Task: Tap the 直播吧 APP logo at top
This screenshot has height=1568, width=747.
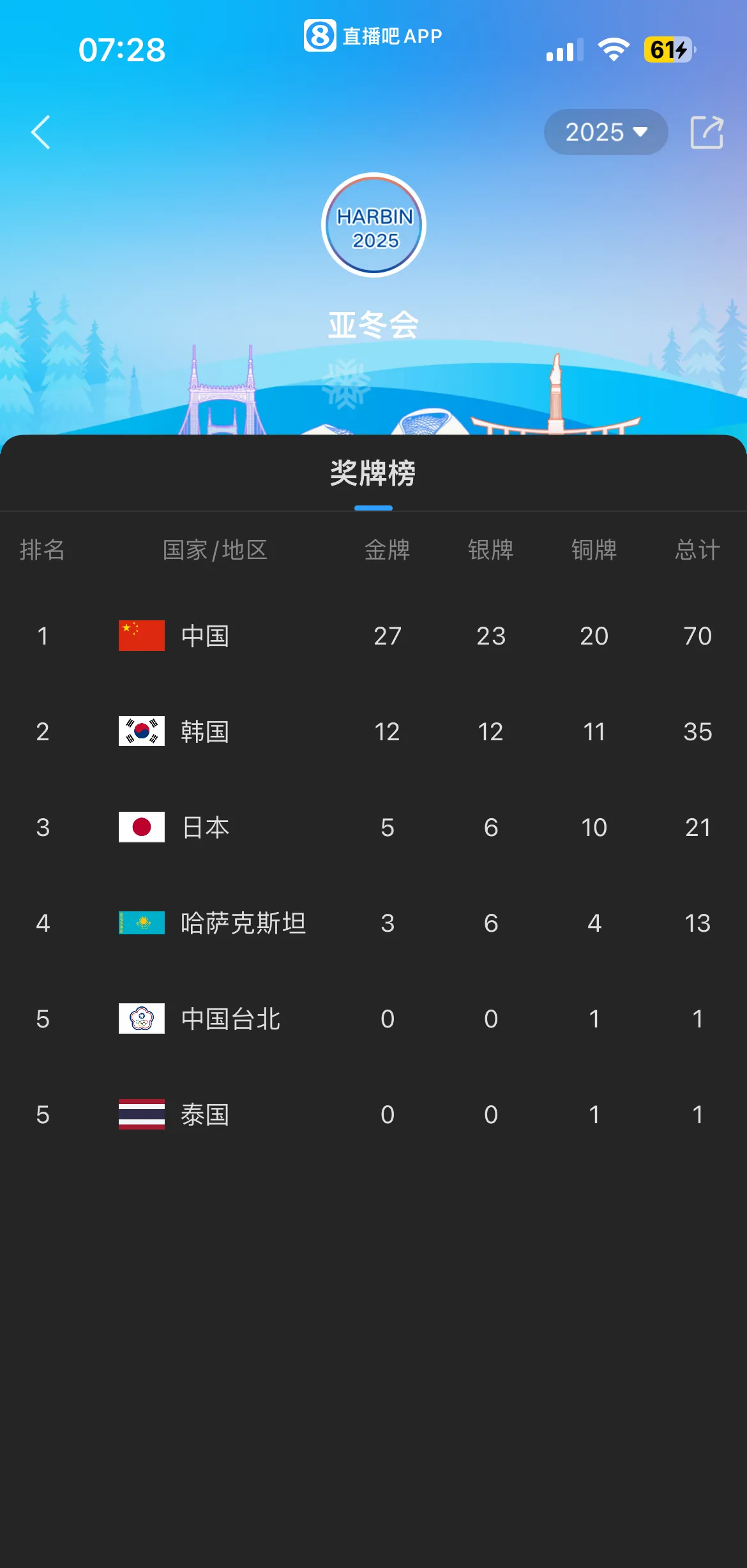Action: [x=372, y=36]
